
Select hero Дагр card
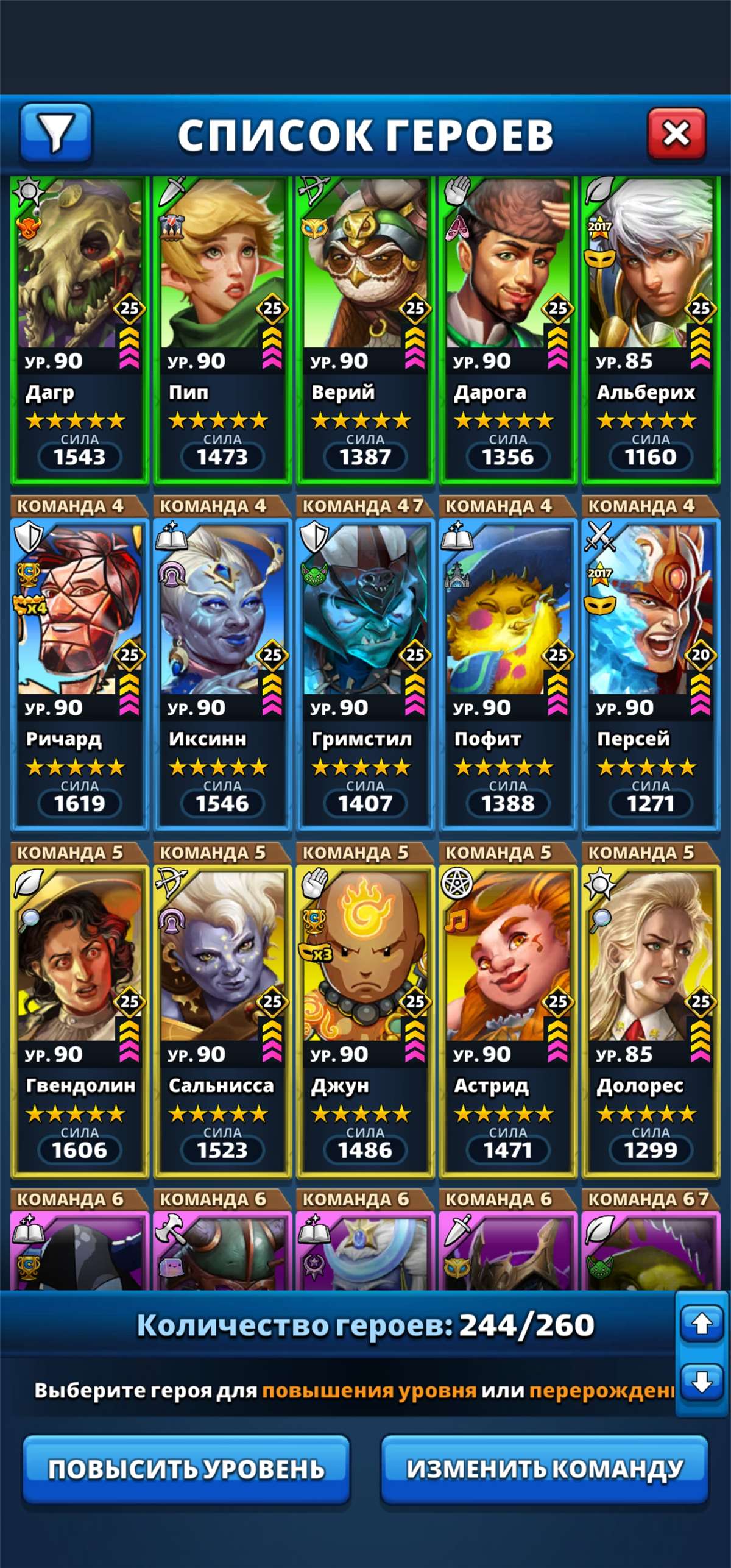pyautogui.click(x=79, y=329)
